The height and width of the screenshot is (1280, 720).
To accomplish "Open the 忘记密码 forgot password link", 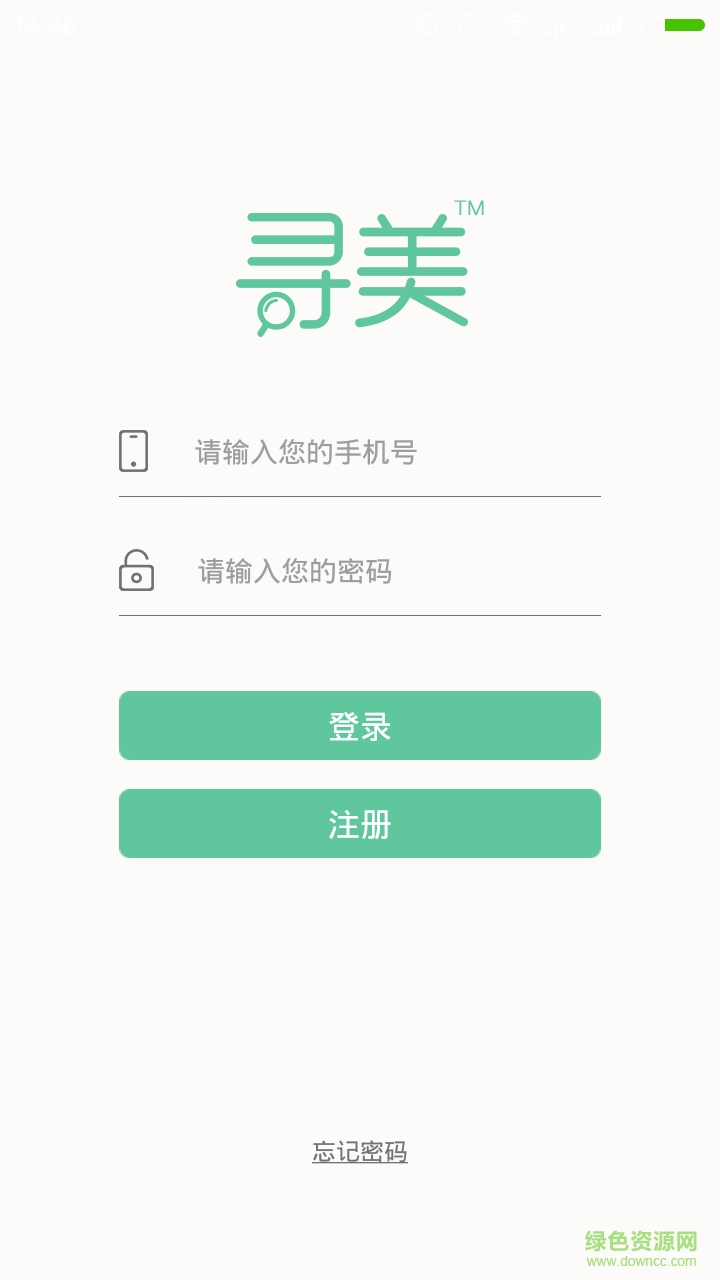I will coord(360,1152).
